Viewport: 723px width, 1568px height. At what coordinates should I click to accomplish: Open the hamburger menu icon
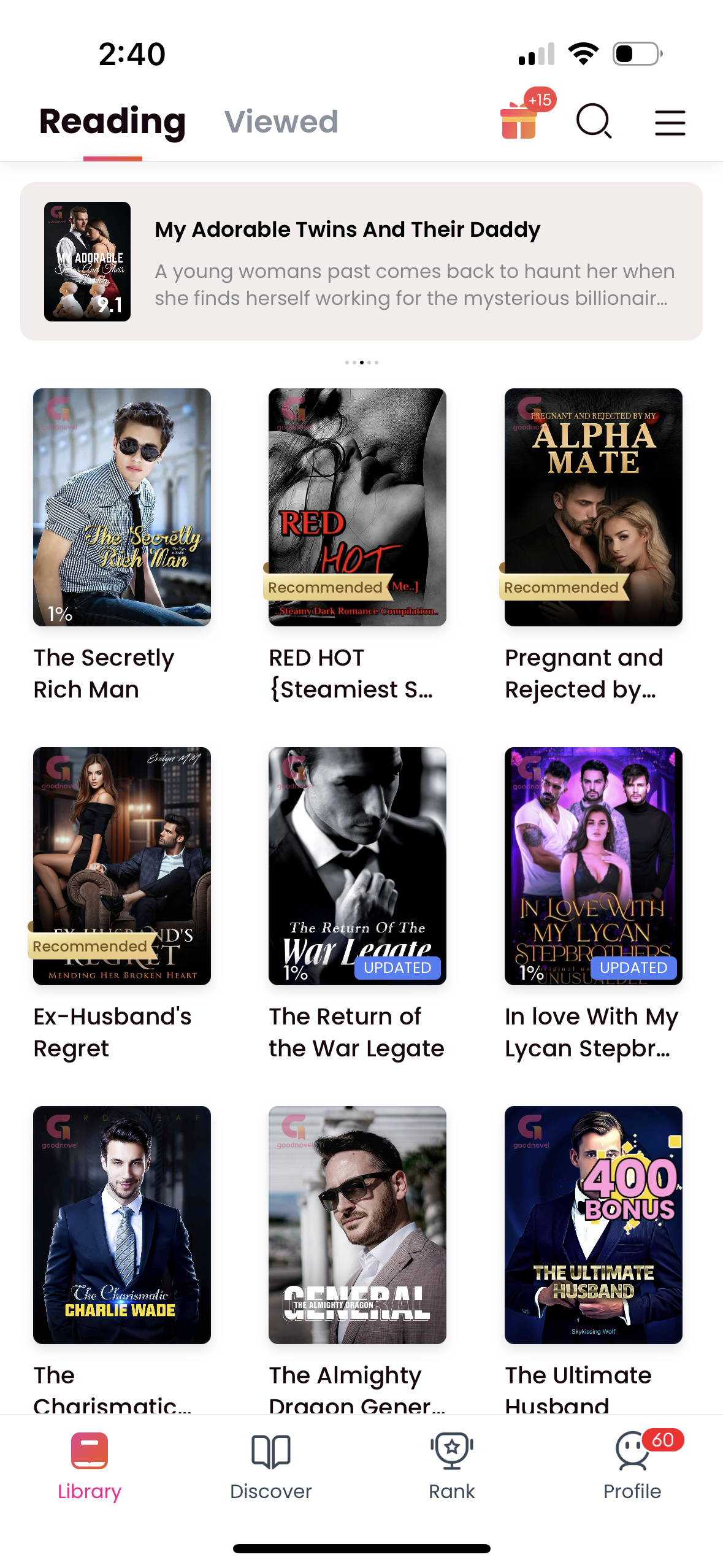[x=670, y=122]
